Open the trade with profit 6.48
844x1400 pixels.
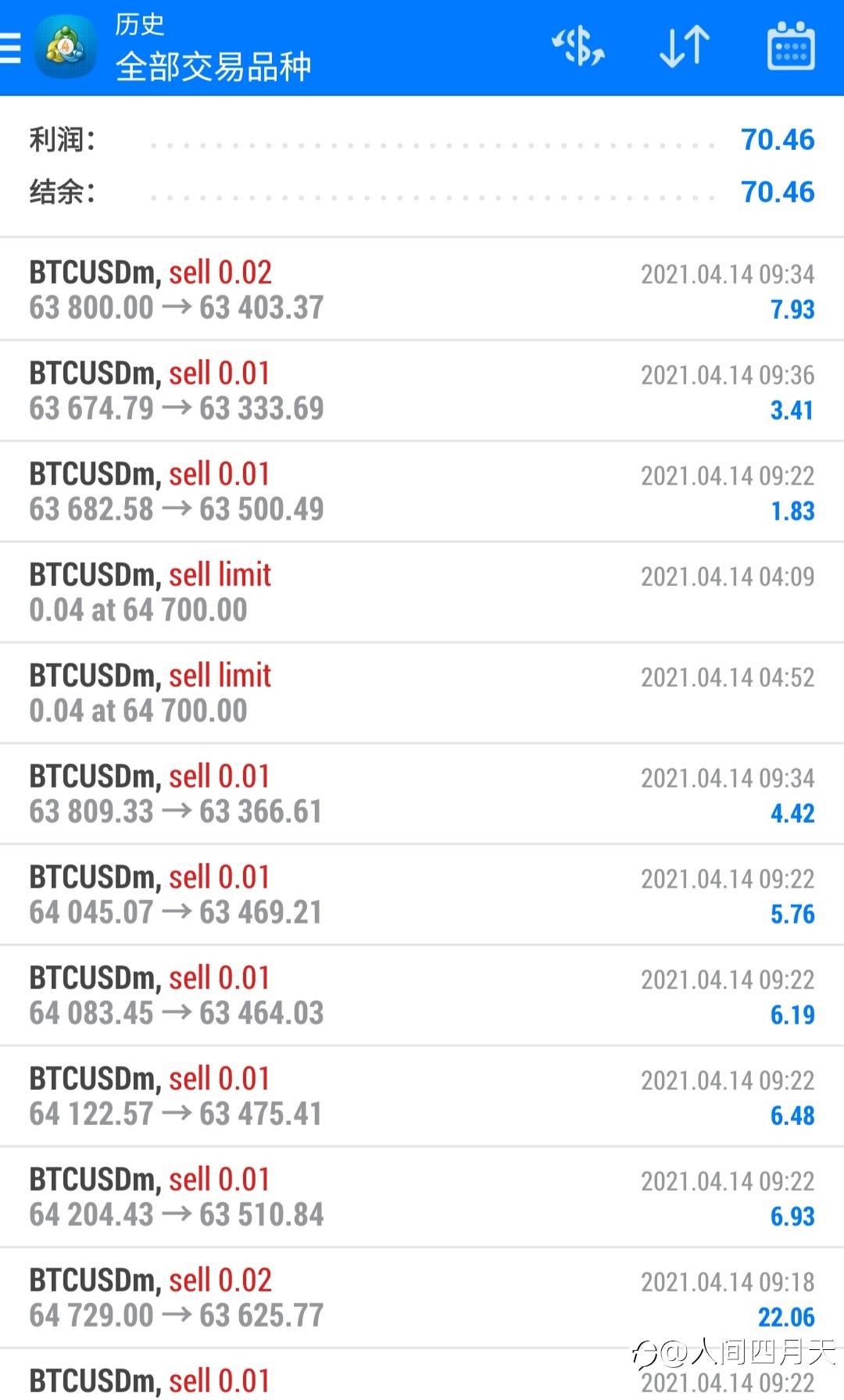pos(422,1096)
